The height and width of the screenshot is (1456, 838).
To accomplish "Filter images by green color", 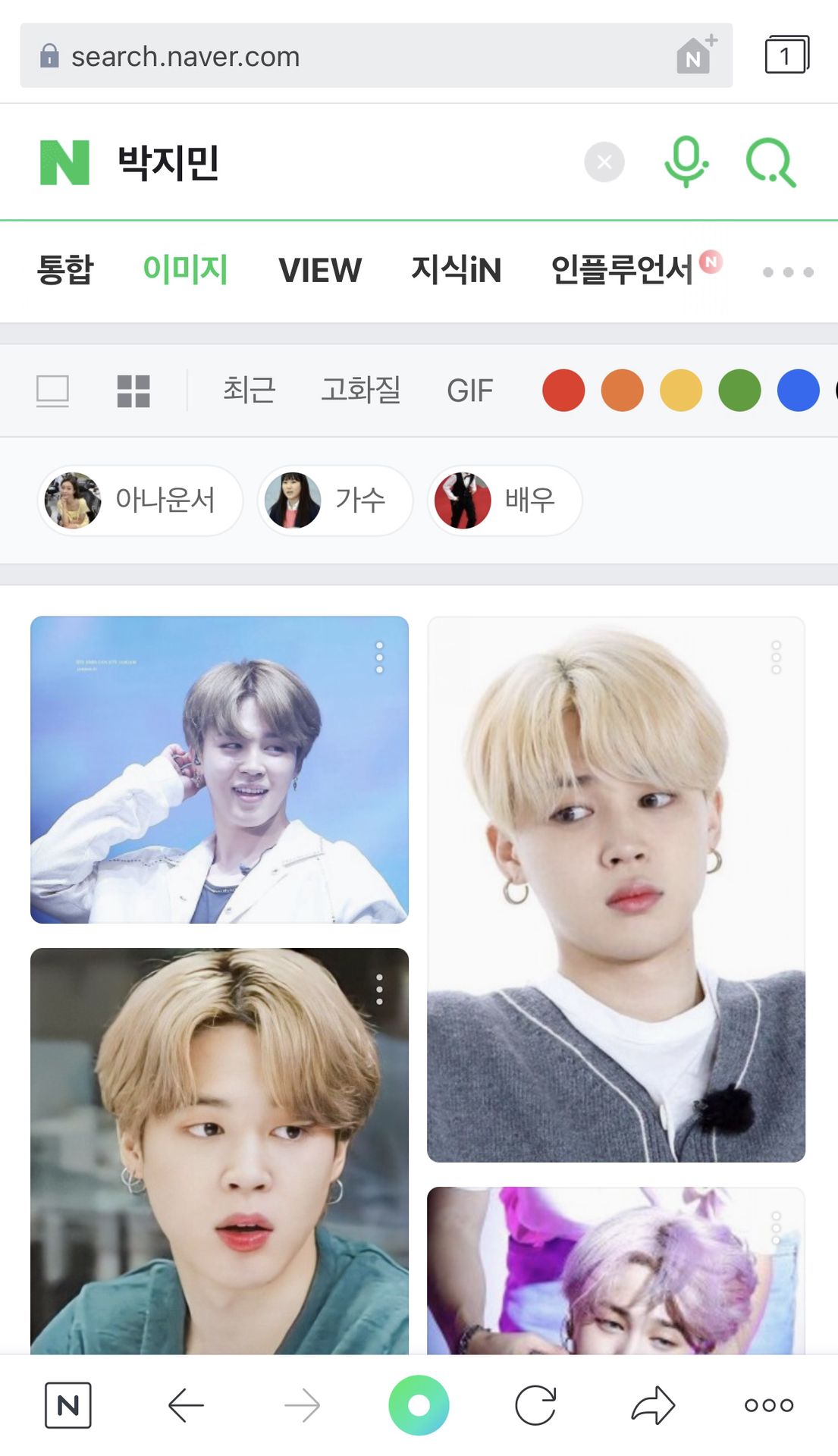I will click(739, 391).
